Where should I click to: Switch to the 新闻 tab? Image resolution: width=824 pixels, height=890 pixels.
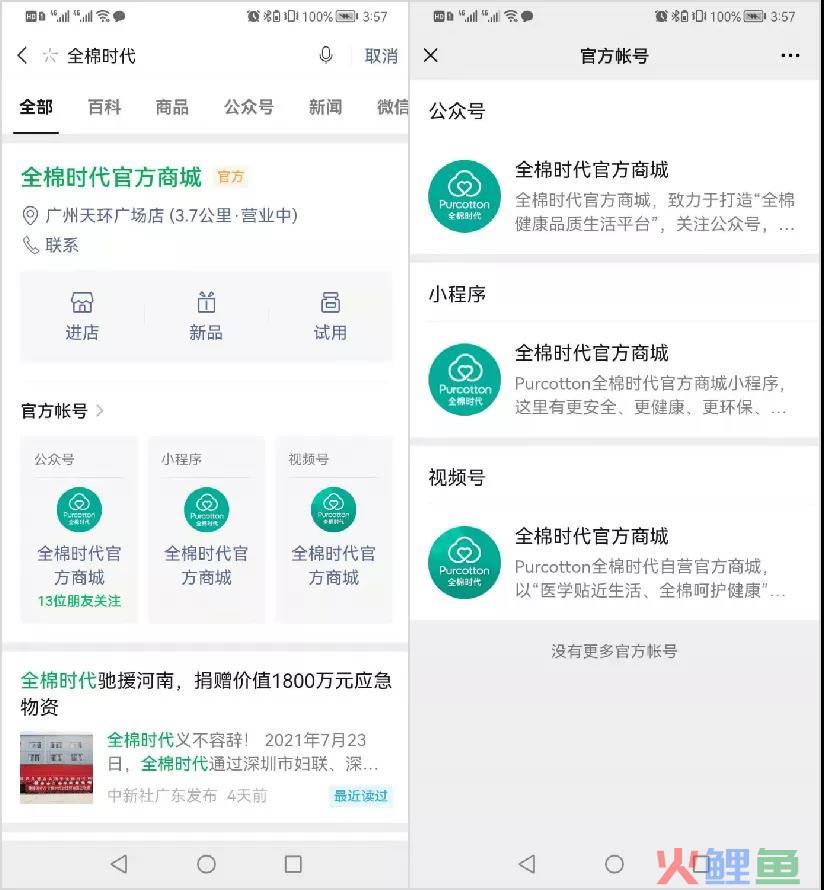coord(325,107)
